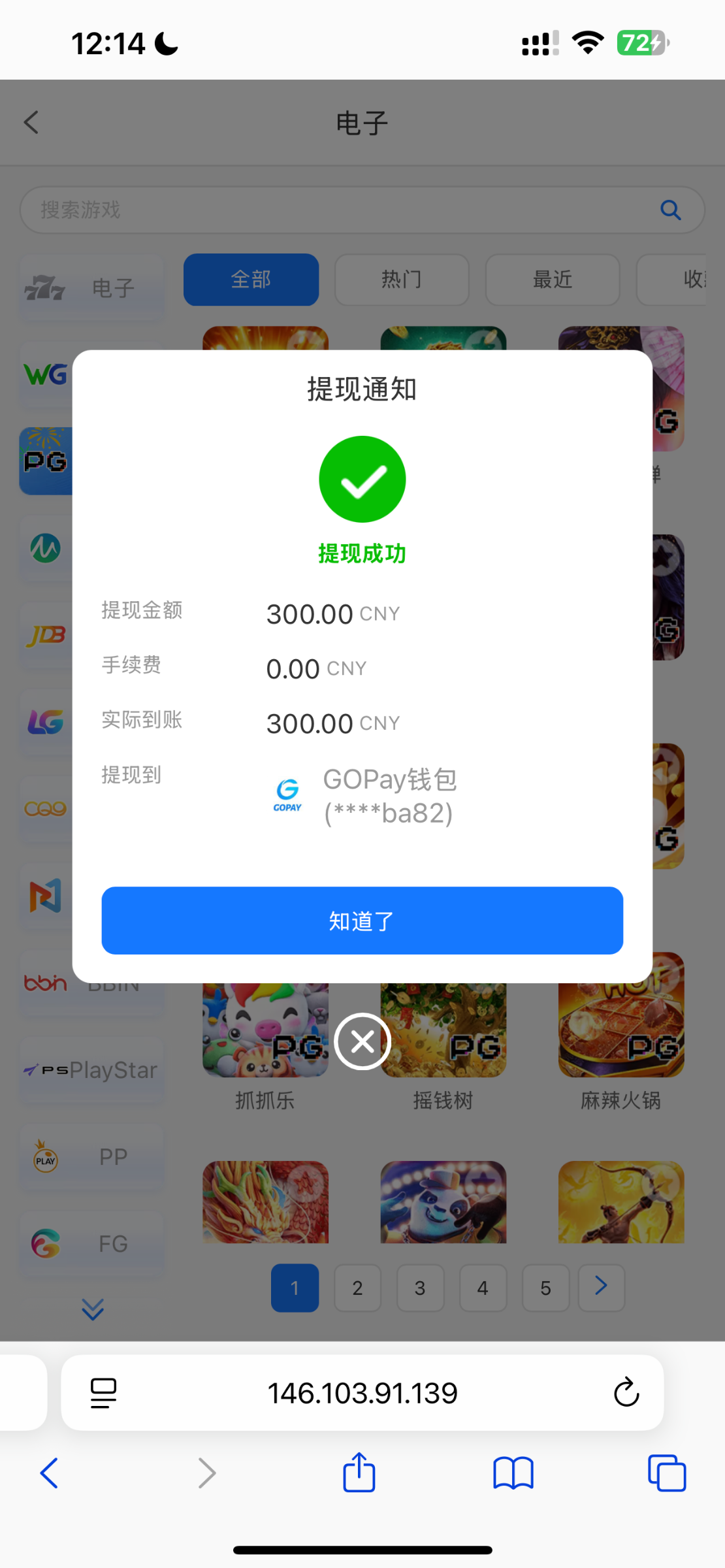The image size is (725, 1568).
Task: Expand more providers with double-down chevron
Action: pos(93,1311)
